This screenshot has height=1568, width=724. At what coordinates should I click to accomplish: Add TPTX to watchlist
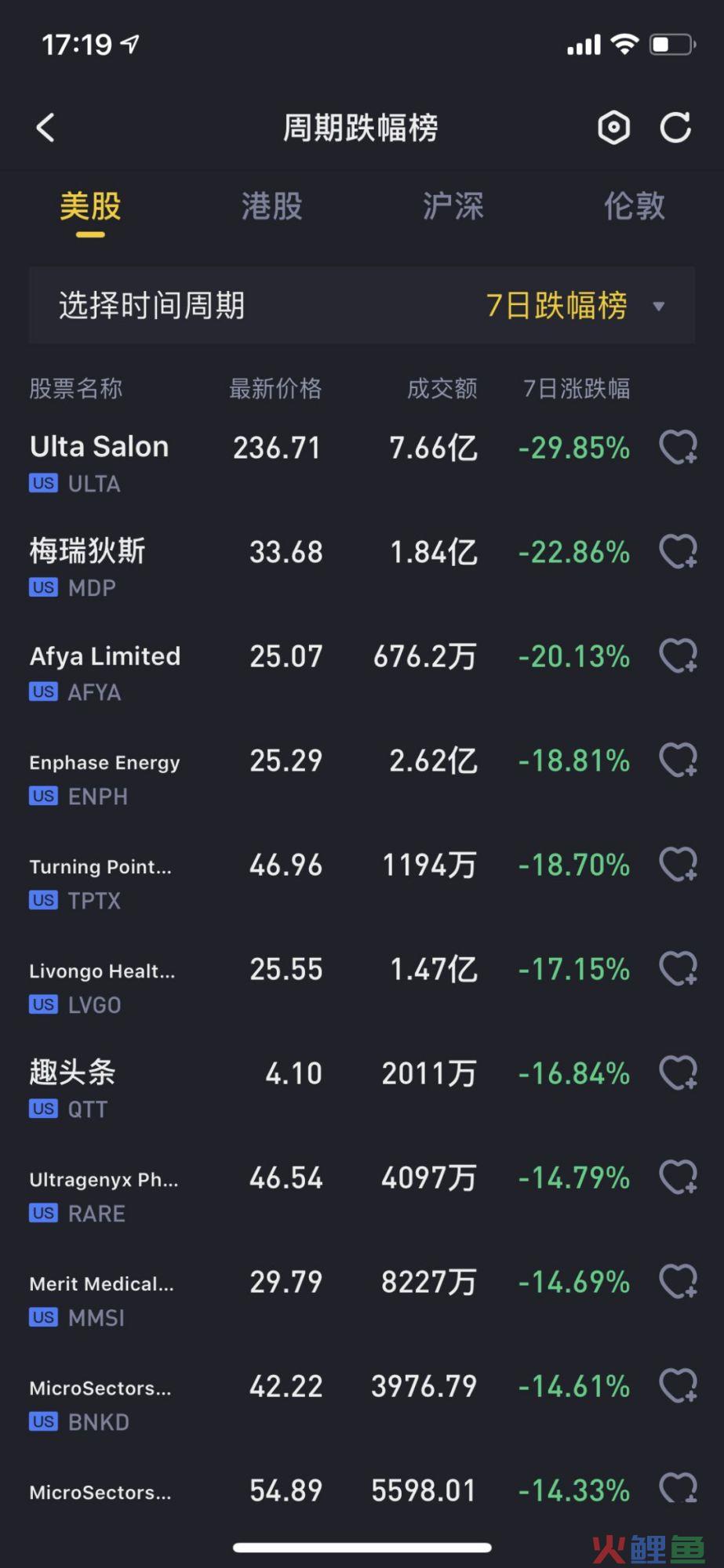pyautogui.click(x=678, y=865)
